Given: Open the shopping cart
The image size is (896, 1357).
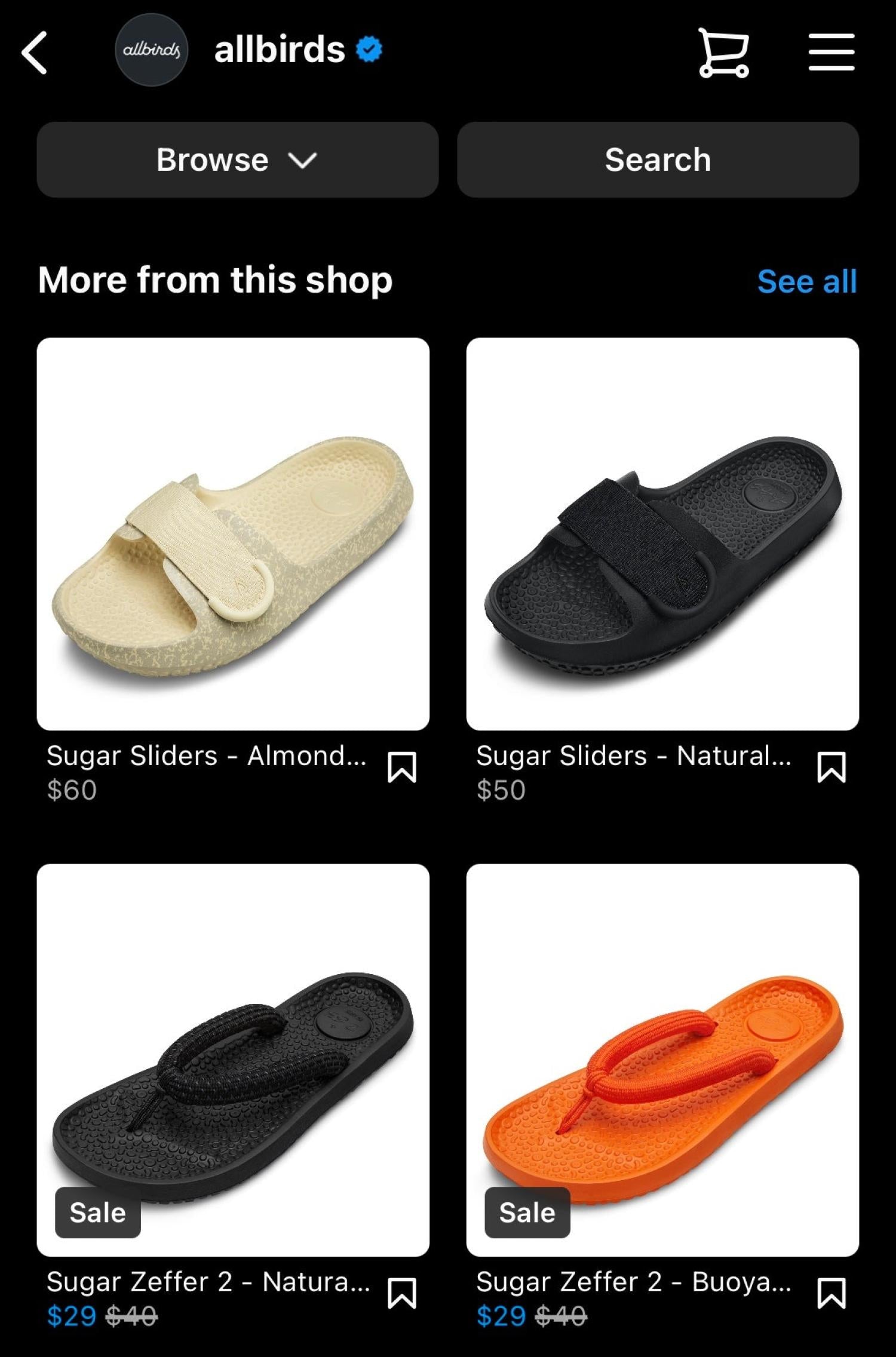Looking at the screenshot, I should pyautogui.click(x=723, y=53).
